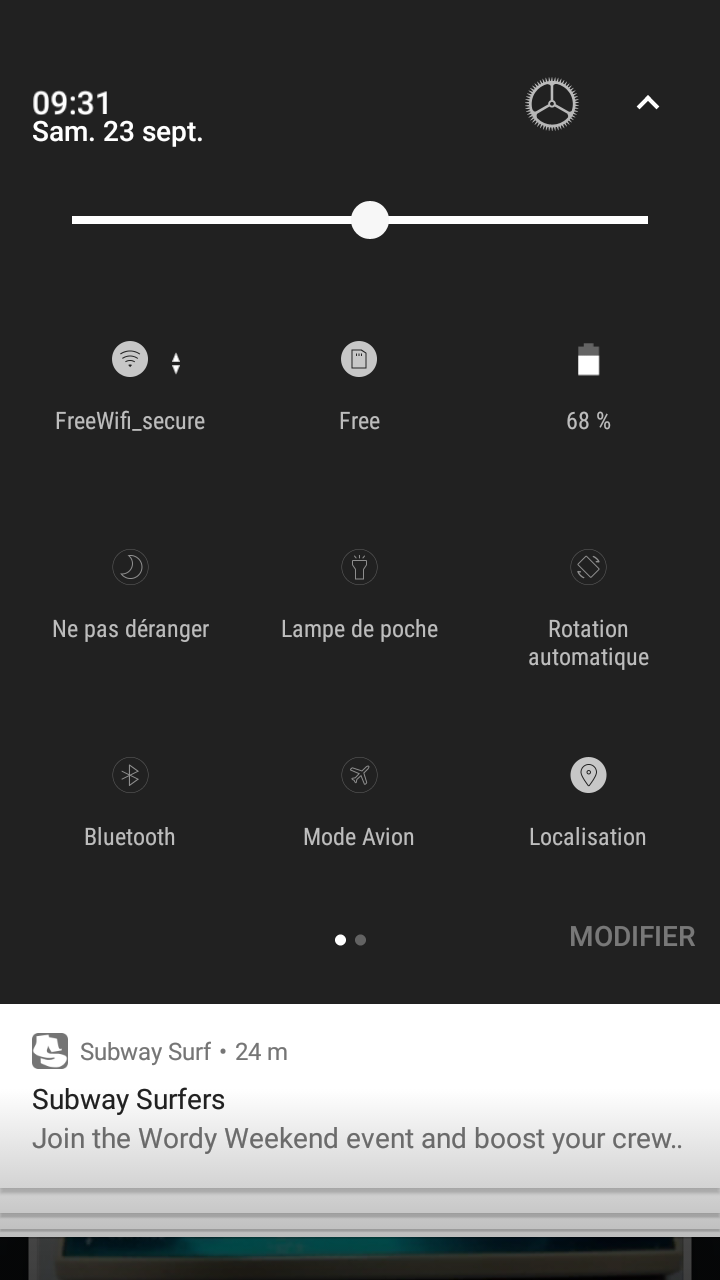Toggle Rotation automatique

click(588, 567)
